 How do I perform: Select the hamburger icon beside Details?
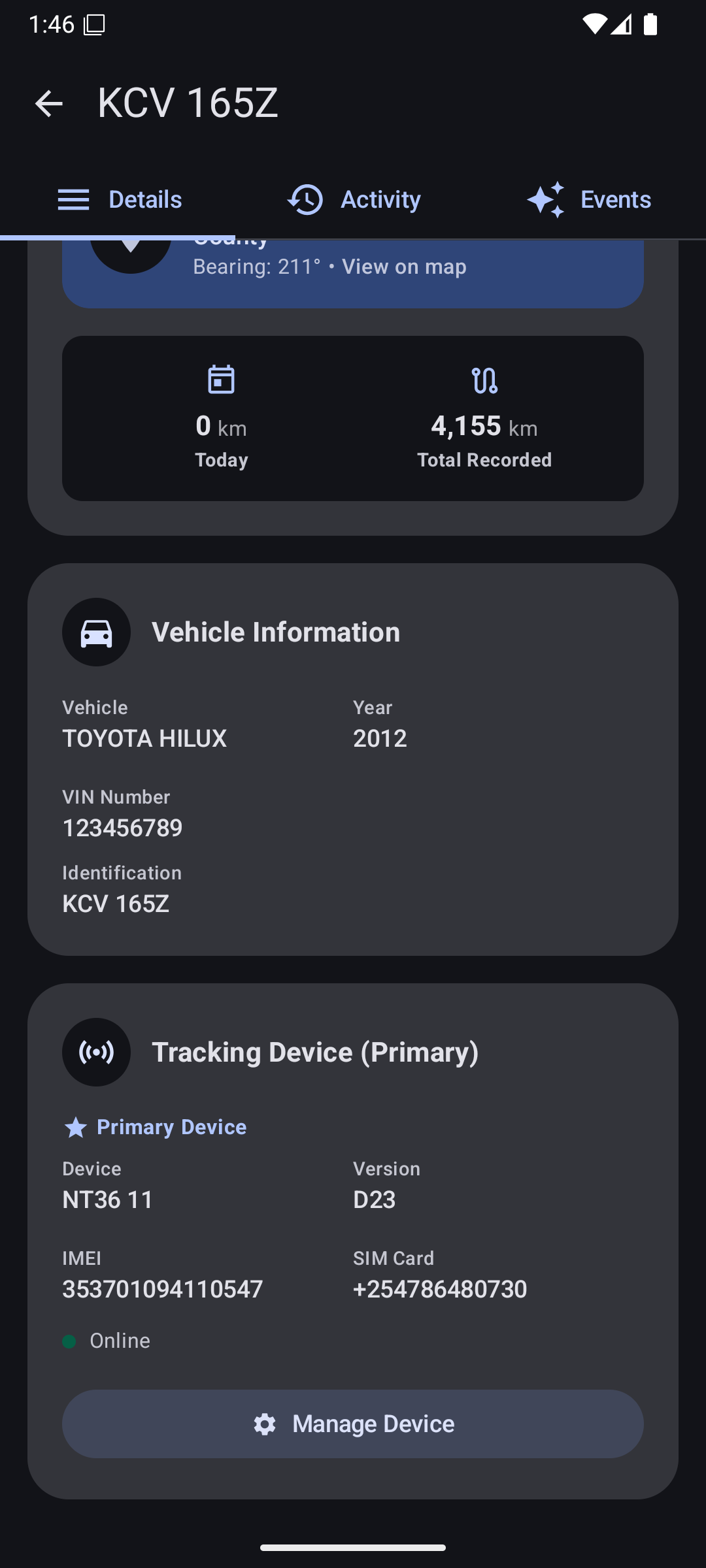click(74, 199)
